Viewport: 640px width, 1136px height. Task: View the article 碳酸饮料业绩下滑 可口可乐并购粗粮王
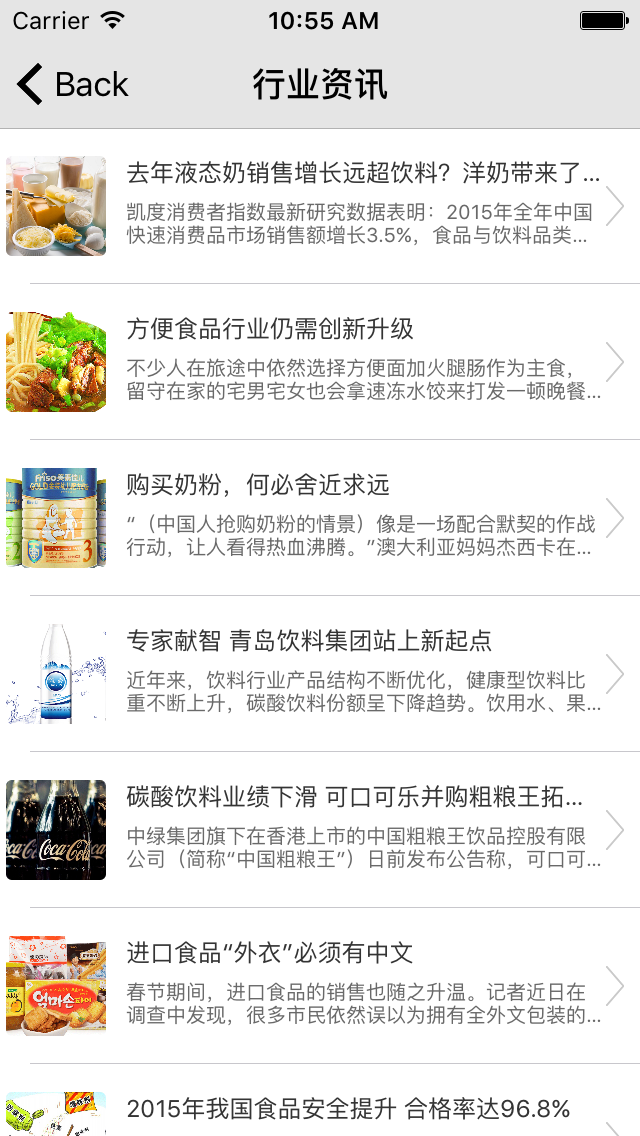click(362, 829)
